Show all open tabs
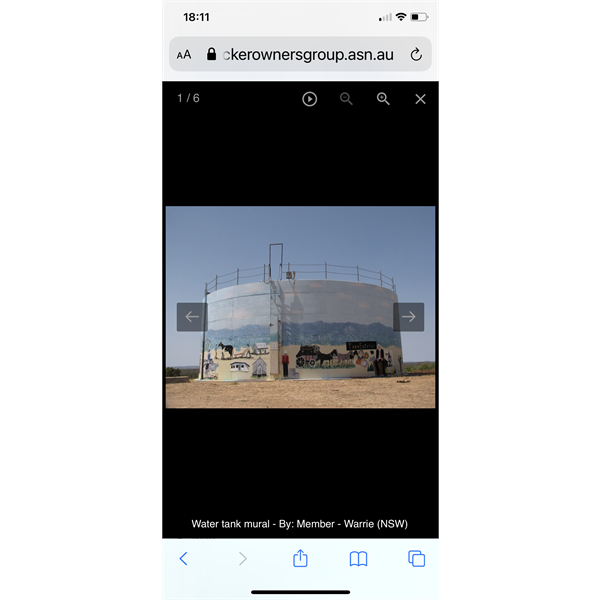The height and width of the screenshot is (600, 600). point(416,559)
